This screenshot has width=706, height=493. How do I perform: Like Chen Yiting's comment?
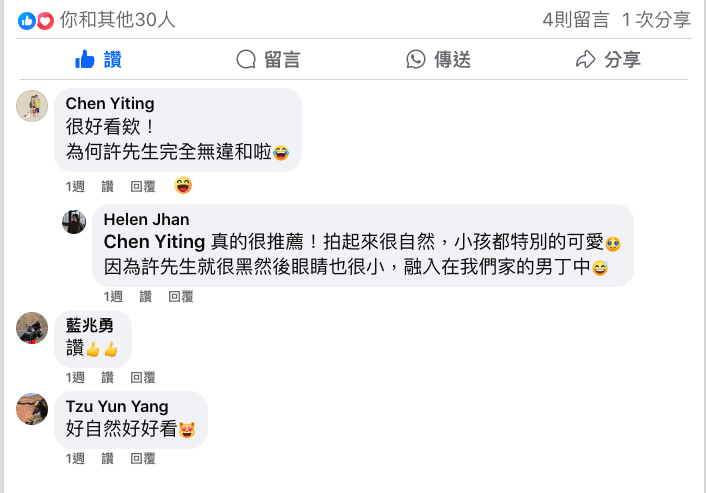pos(108,186)
